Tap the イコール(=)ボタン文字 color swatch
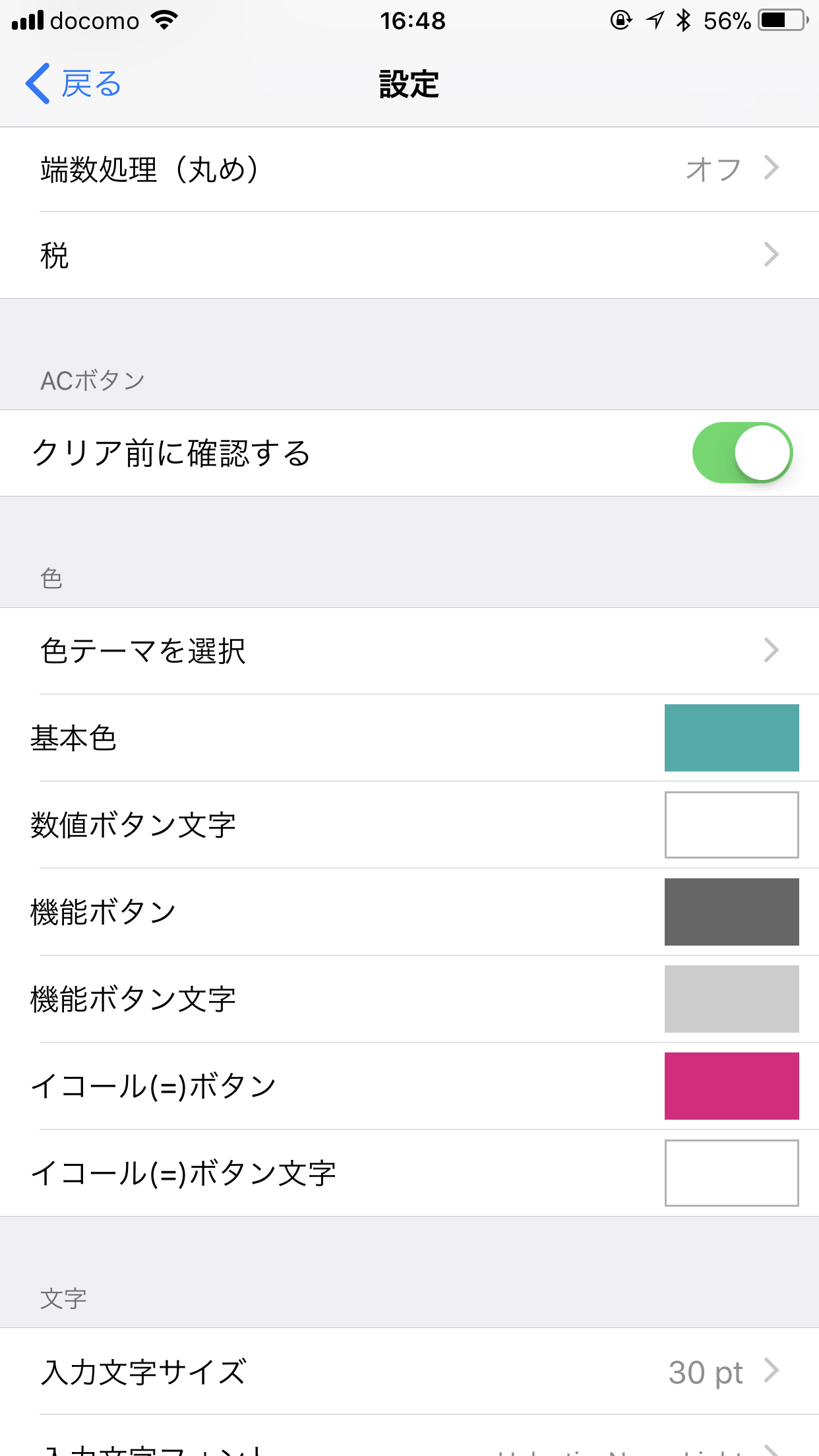The width and height of the screenshot is (819, 1456). [x=731, y=1173]
